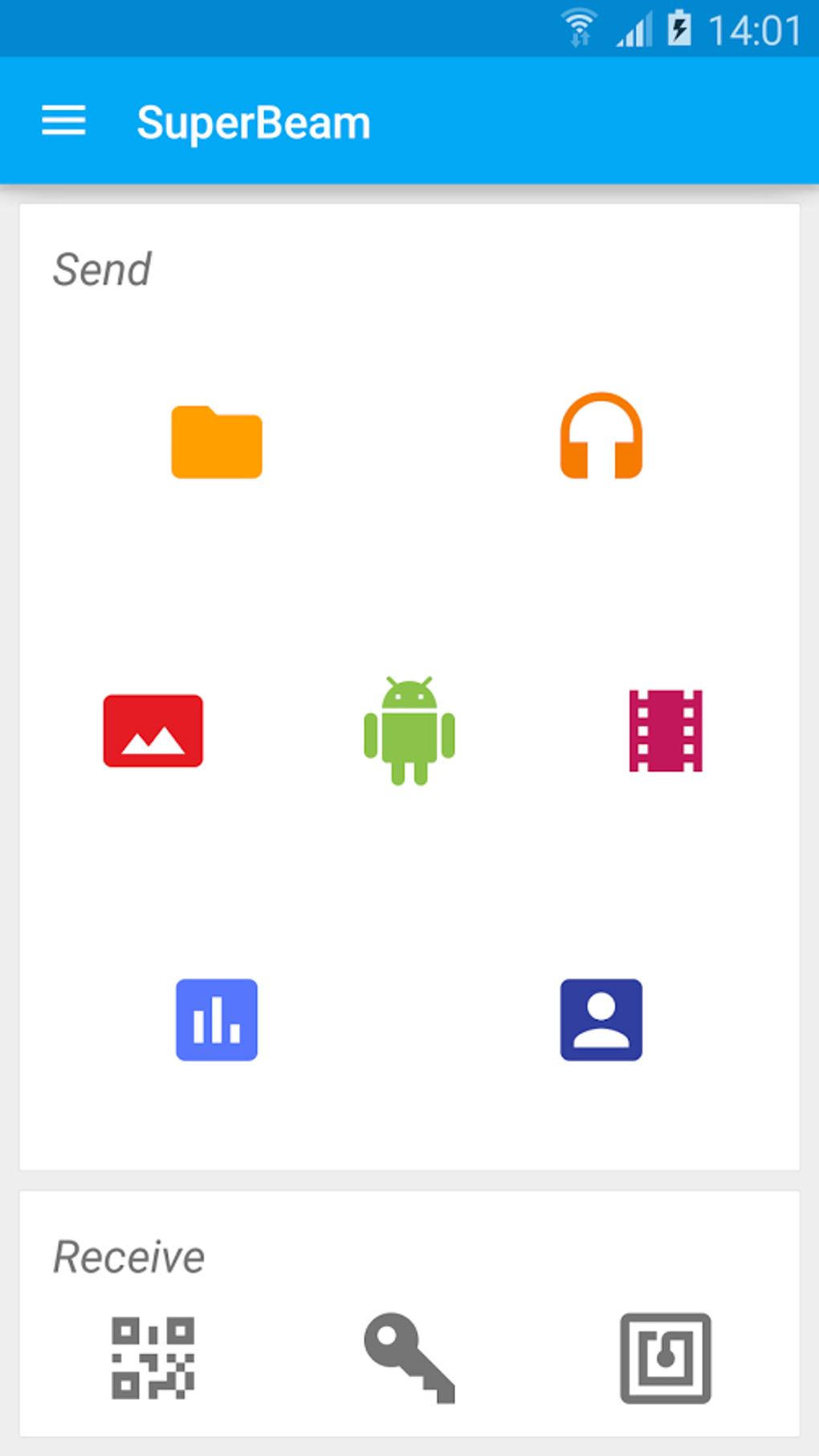Receive by scanning a QR code
The image size is (819, 1456).
[x=153, y=1358]
